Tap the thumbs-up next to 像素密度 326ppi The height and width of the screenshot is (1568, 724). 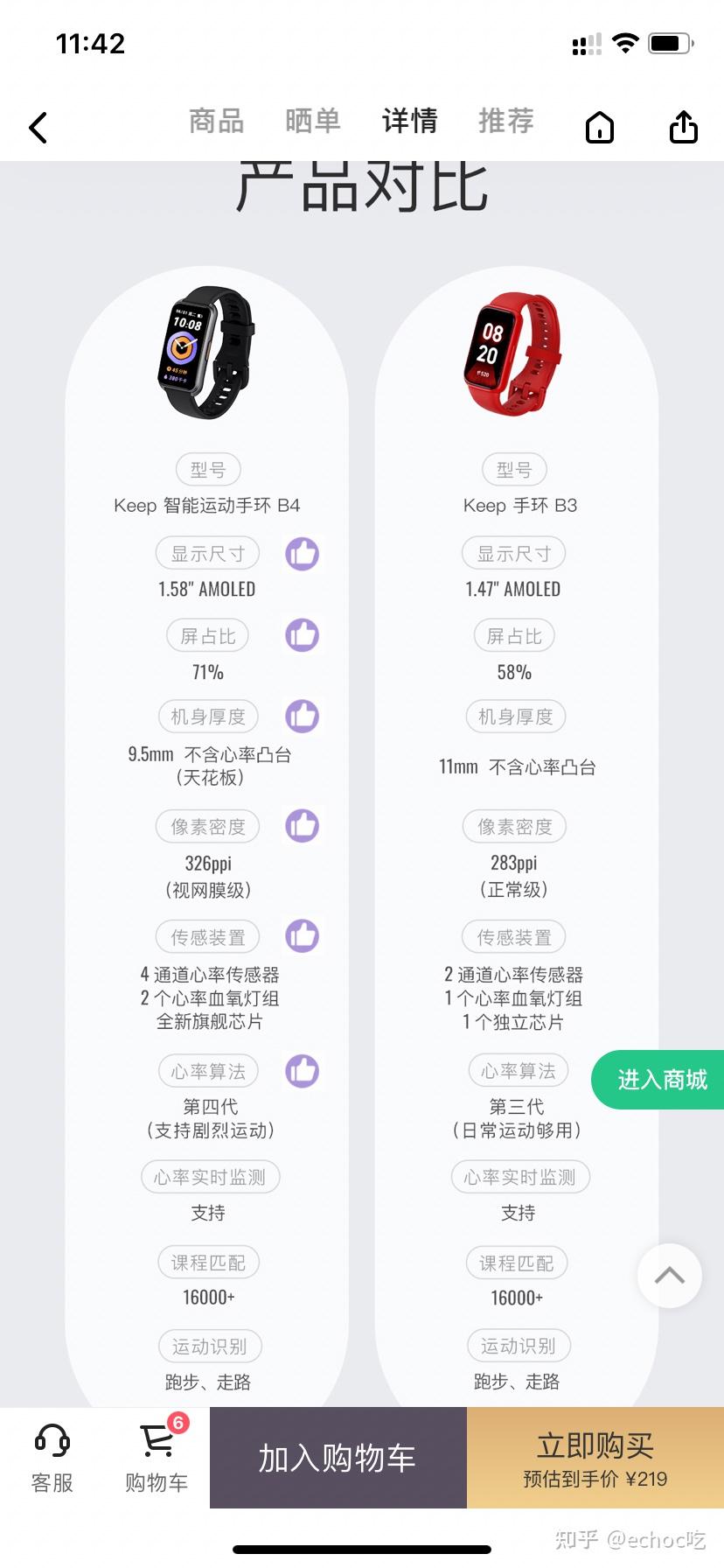[302, 826]
